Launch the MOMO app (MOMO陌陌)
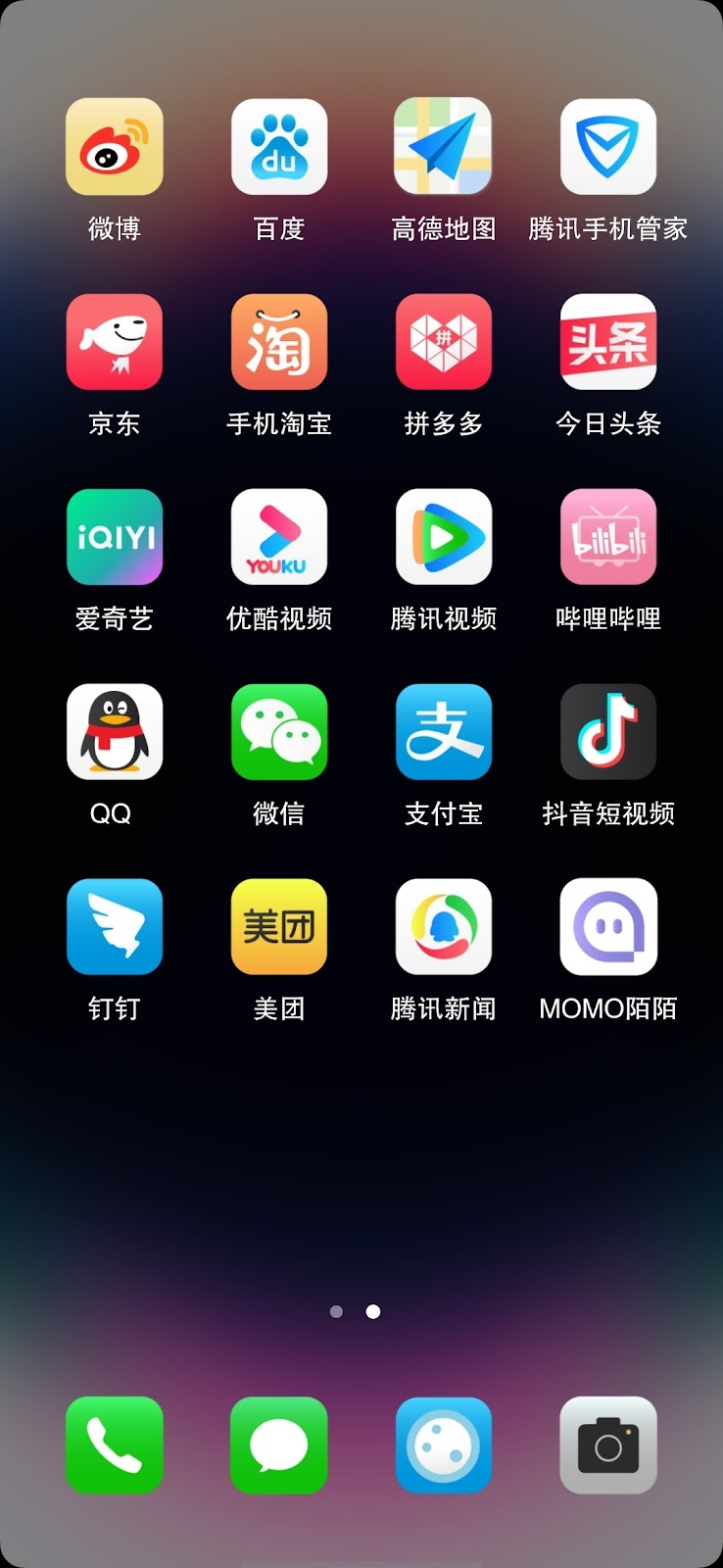This screenshot has height=1568, width=723. point(608,927)
